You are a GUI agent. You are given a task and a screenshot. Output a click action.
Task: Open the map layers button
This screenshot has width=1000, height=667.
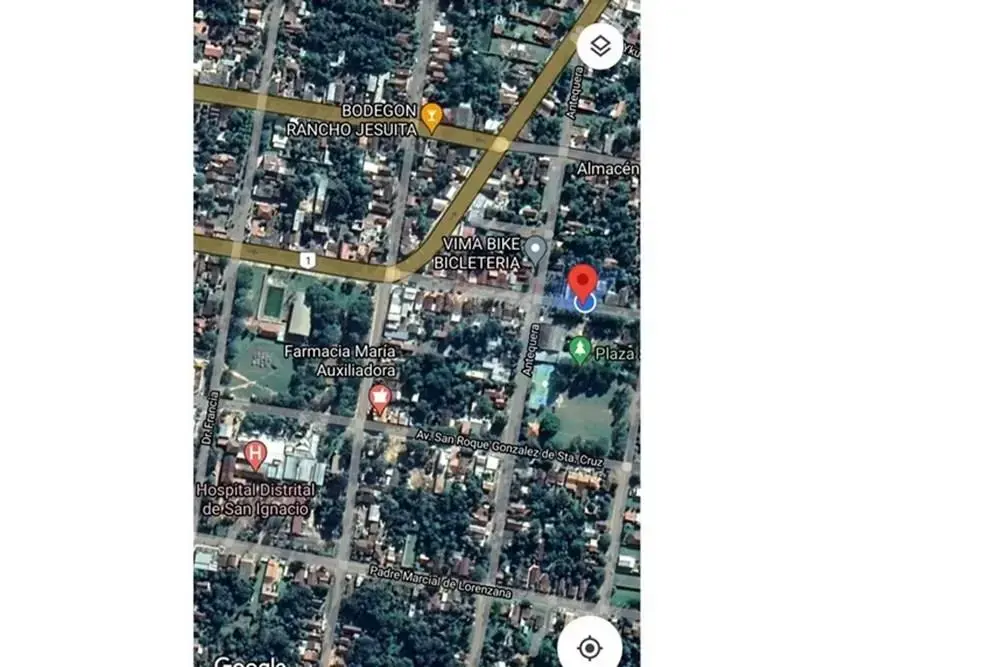(600, 46)
